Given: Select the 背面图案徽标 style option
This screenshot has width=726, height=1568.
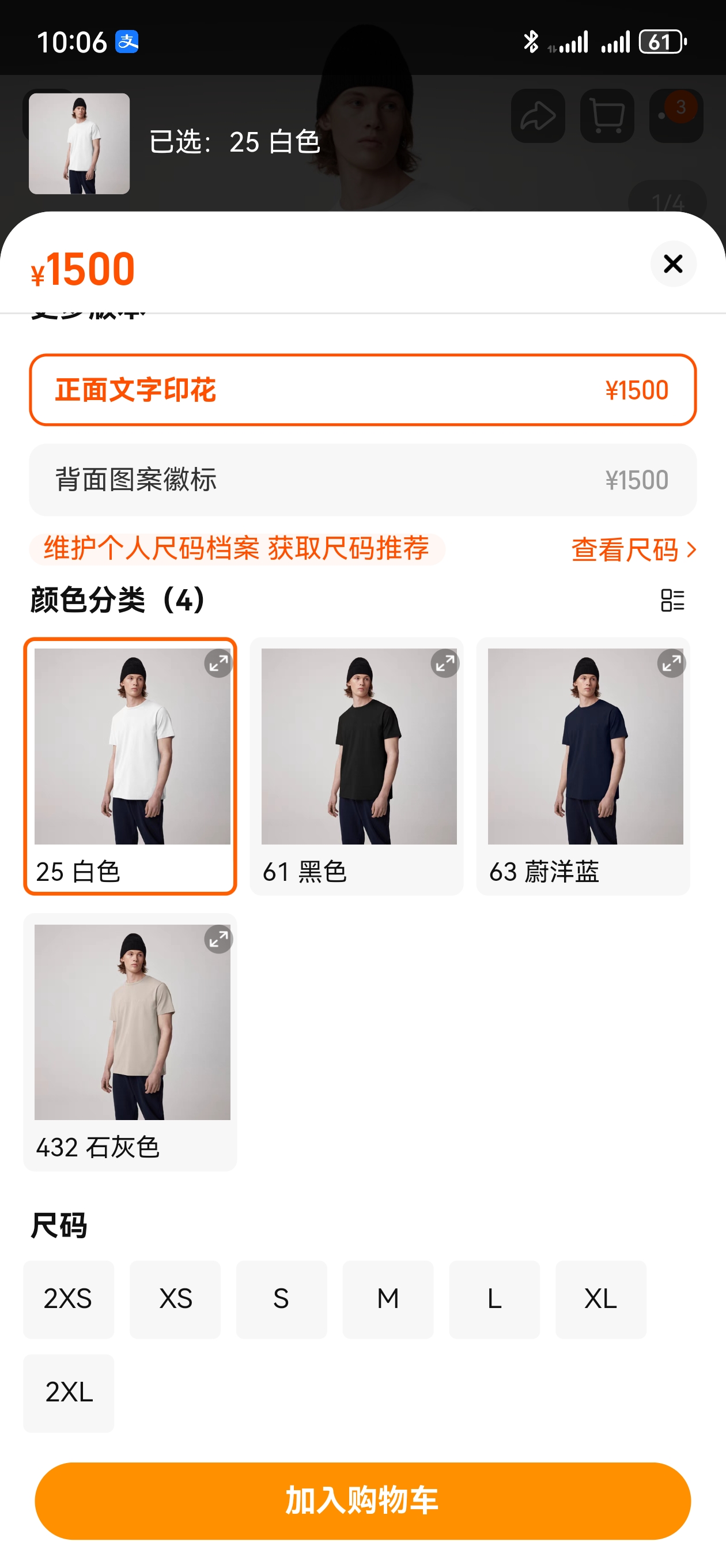Looking at the screenshot, I should coord(362,480).
